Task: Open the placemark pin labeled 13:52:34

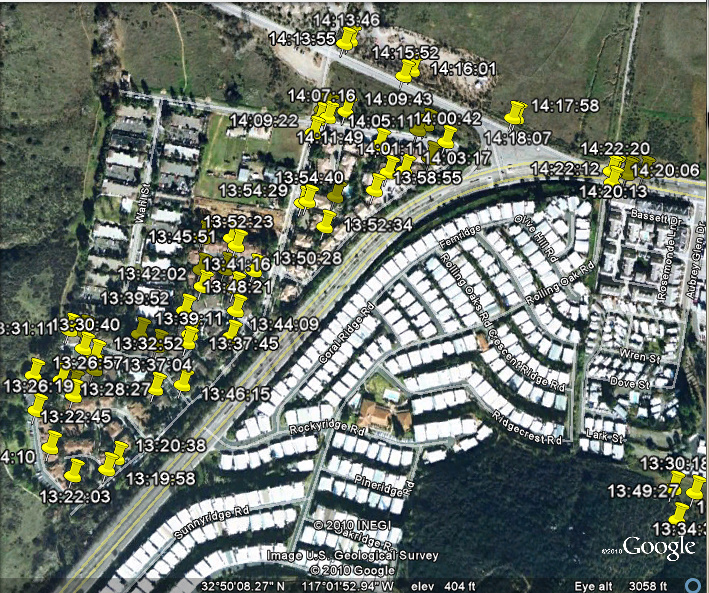Action: pyautogui.click(x=326, y=221)
